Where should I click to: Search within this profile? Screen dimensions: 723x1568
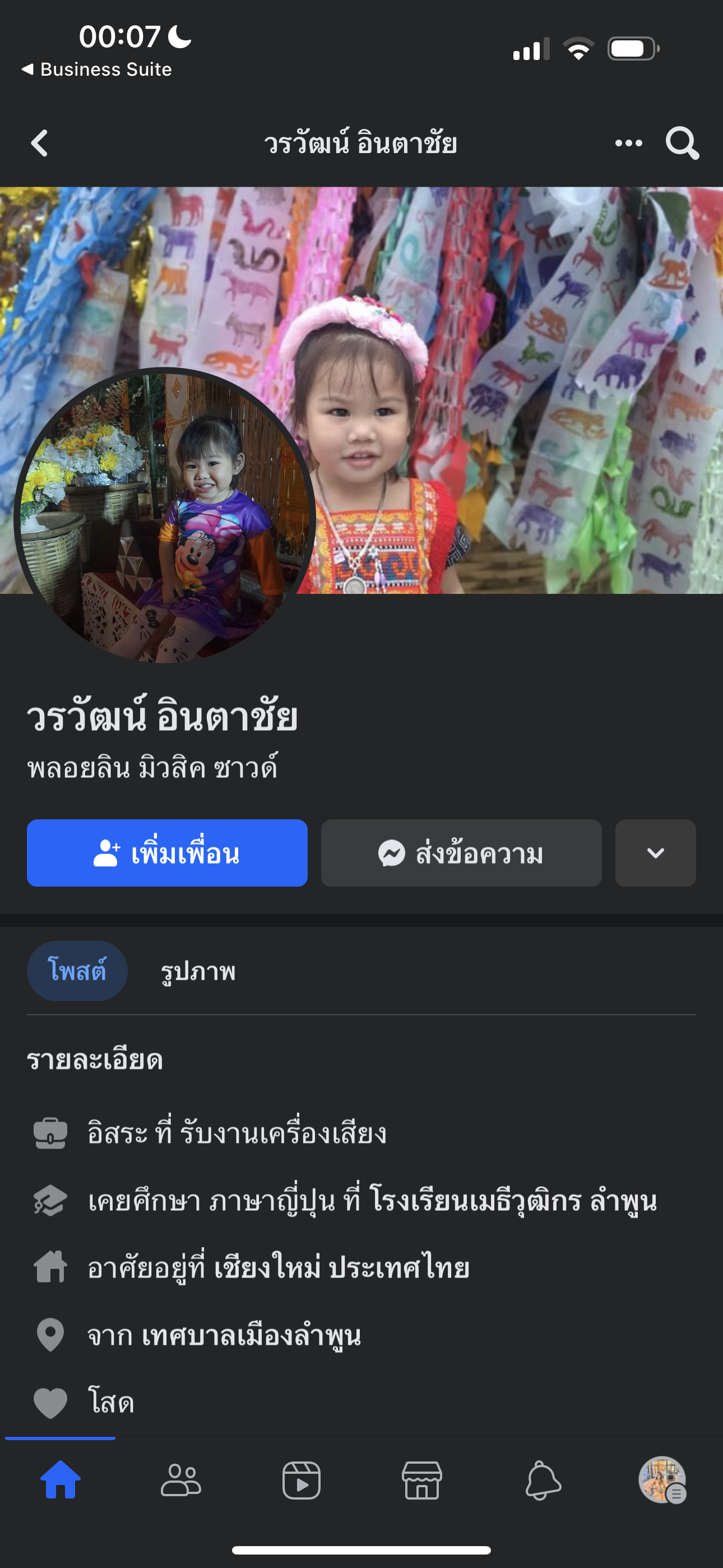682,144
